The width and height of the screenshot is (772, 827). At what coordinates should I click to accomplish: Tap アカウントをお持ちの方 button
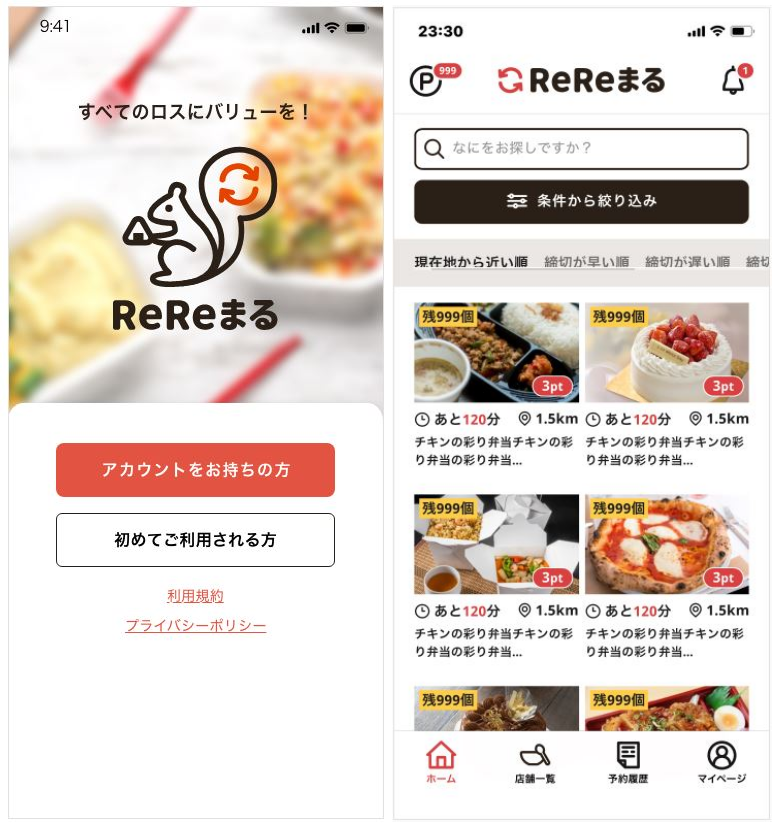click(195, 470)
